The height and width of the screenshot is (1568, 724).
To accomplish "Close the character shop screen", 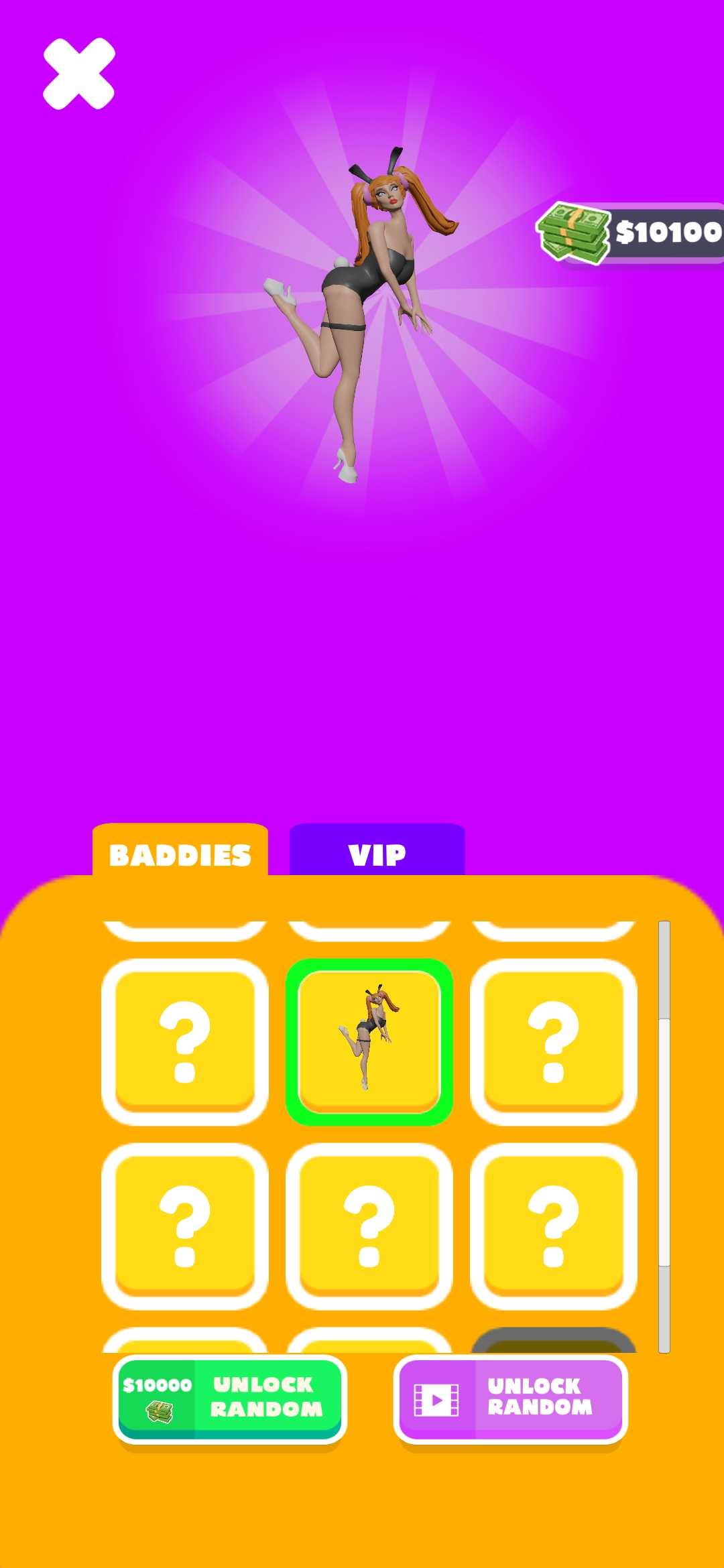I will 79,74.
